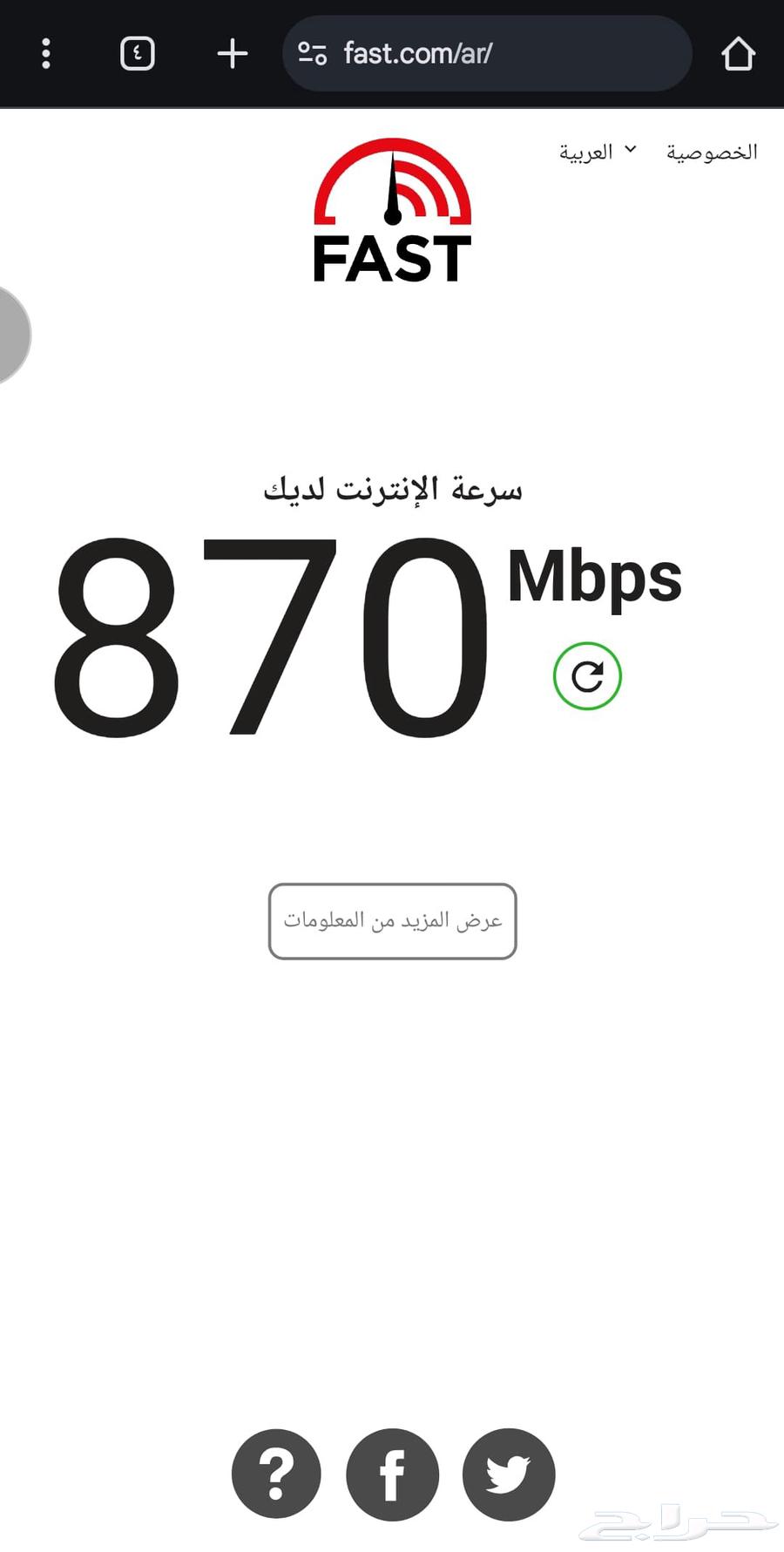Viewport: 784px width, 1552px height.
Task: Open language options via the chevron arrow
Action: tap(632, 150)
